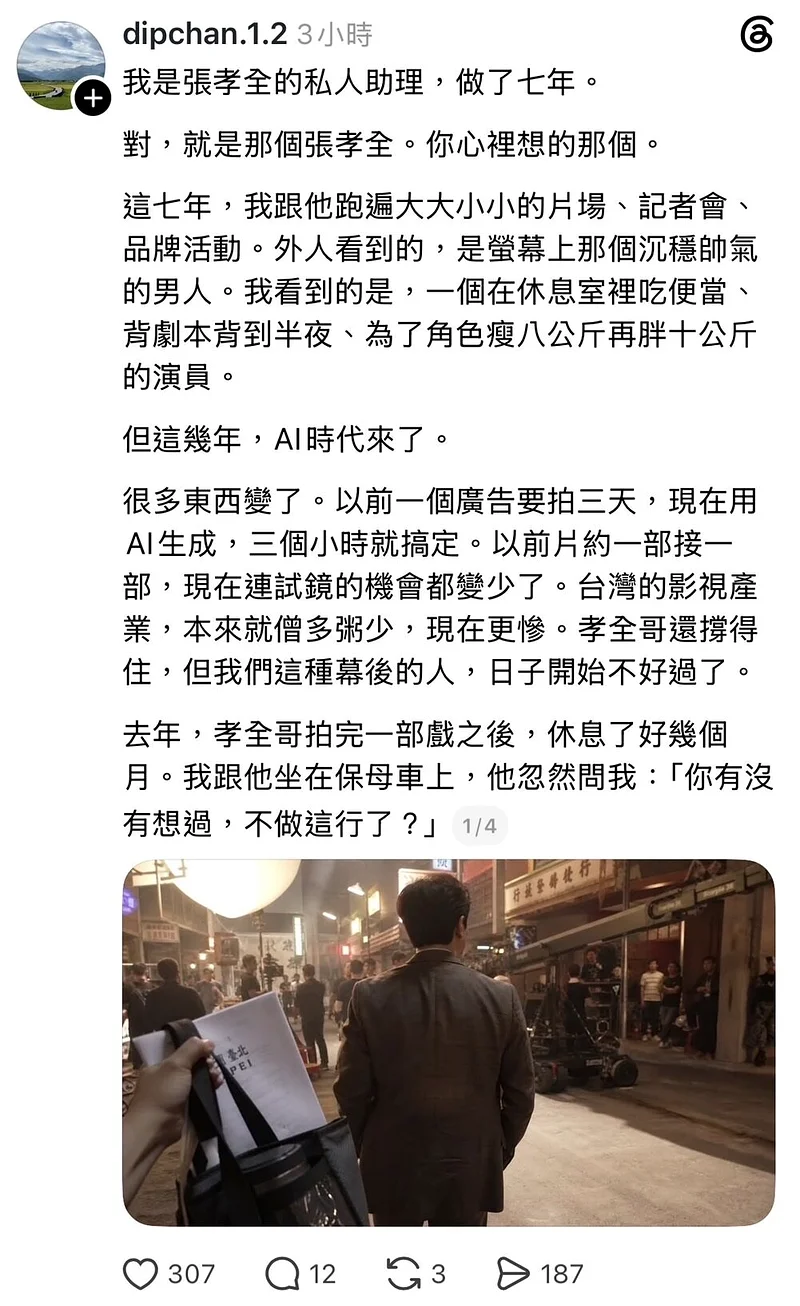Open the film set photo attachment

pyautogui.click(x=448, y=1042)
